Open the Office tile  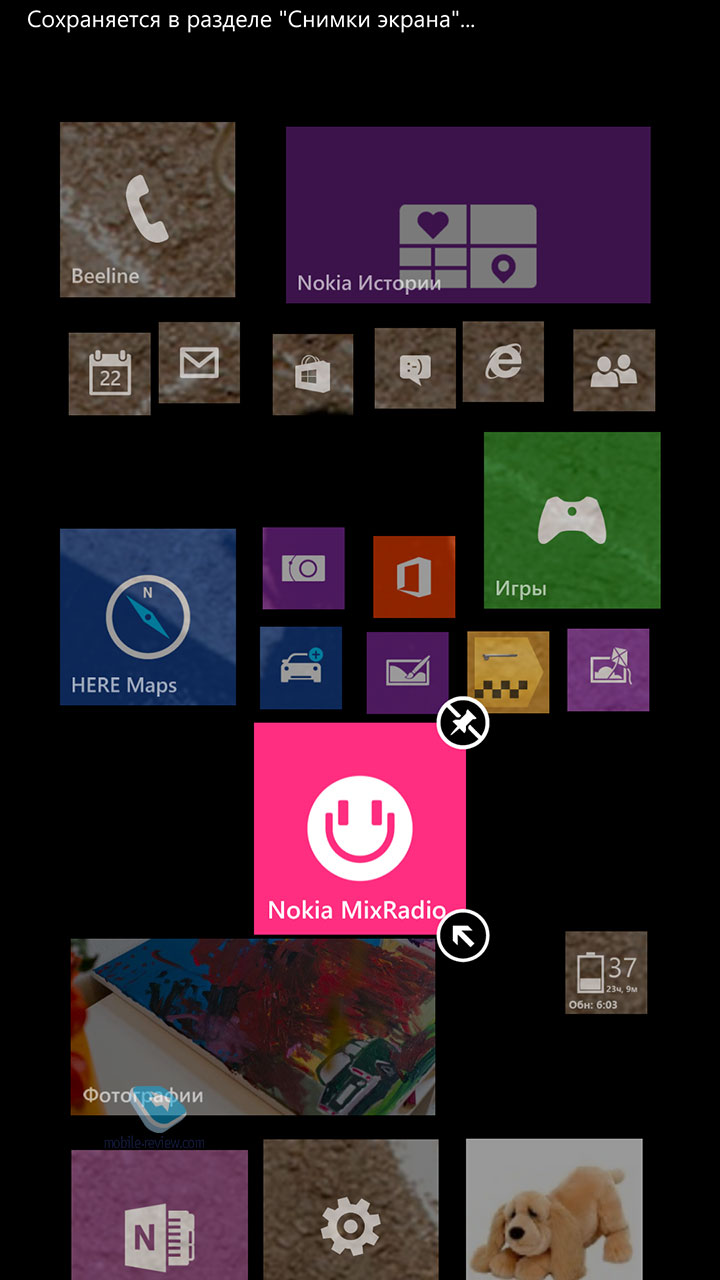pos(414,577)
